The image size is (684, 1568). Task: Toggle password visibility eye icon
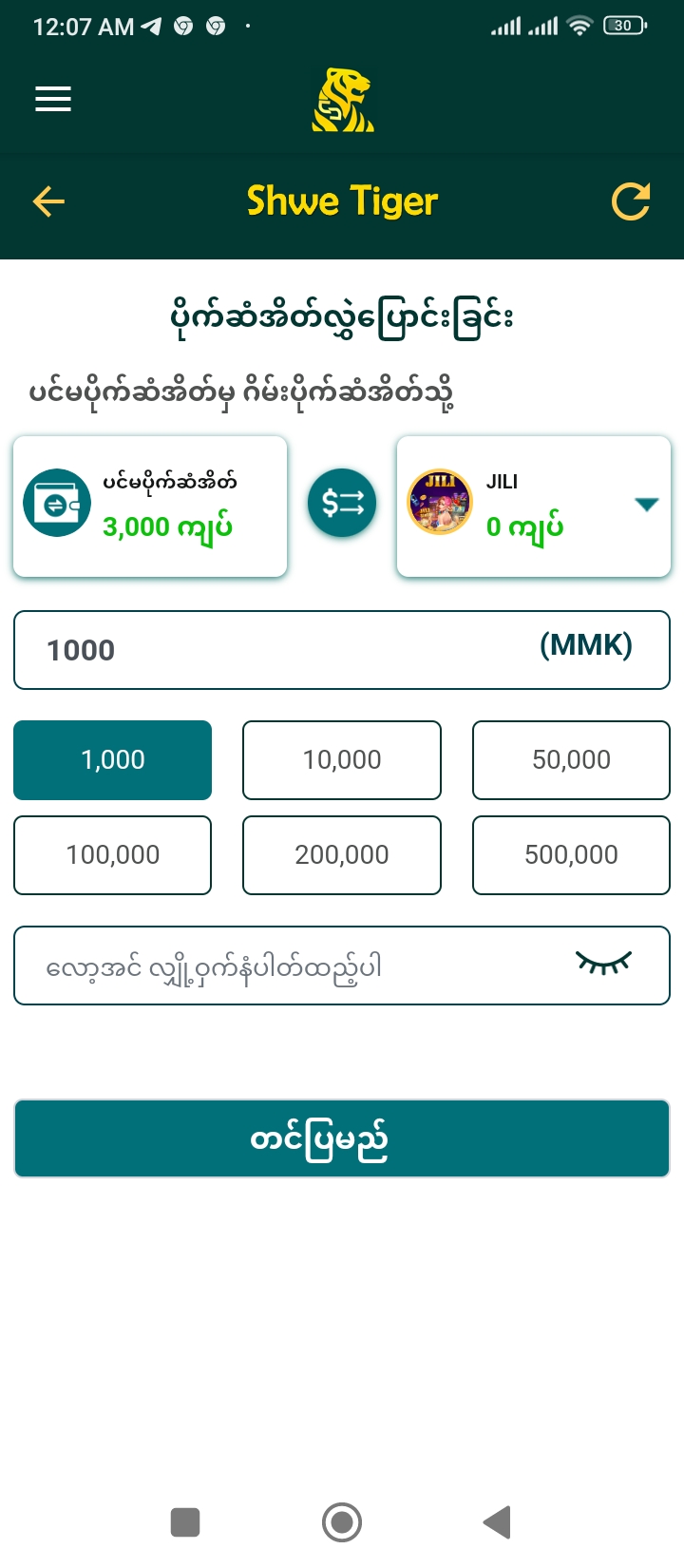coord(603,965)
